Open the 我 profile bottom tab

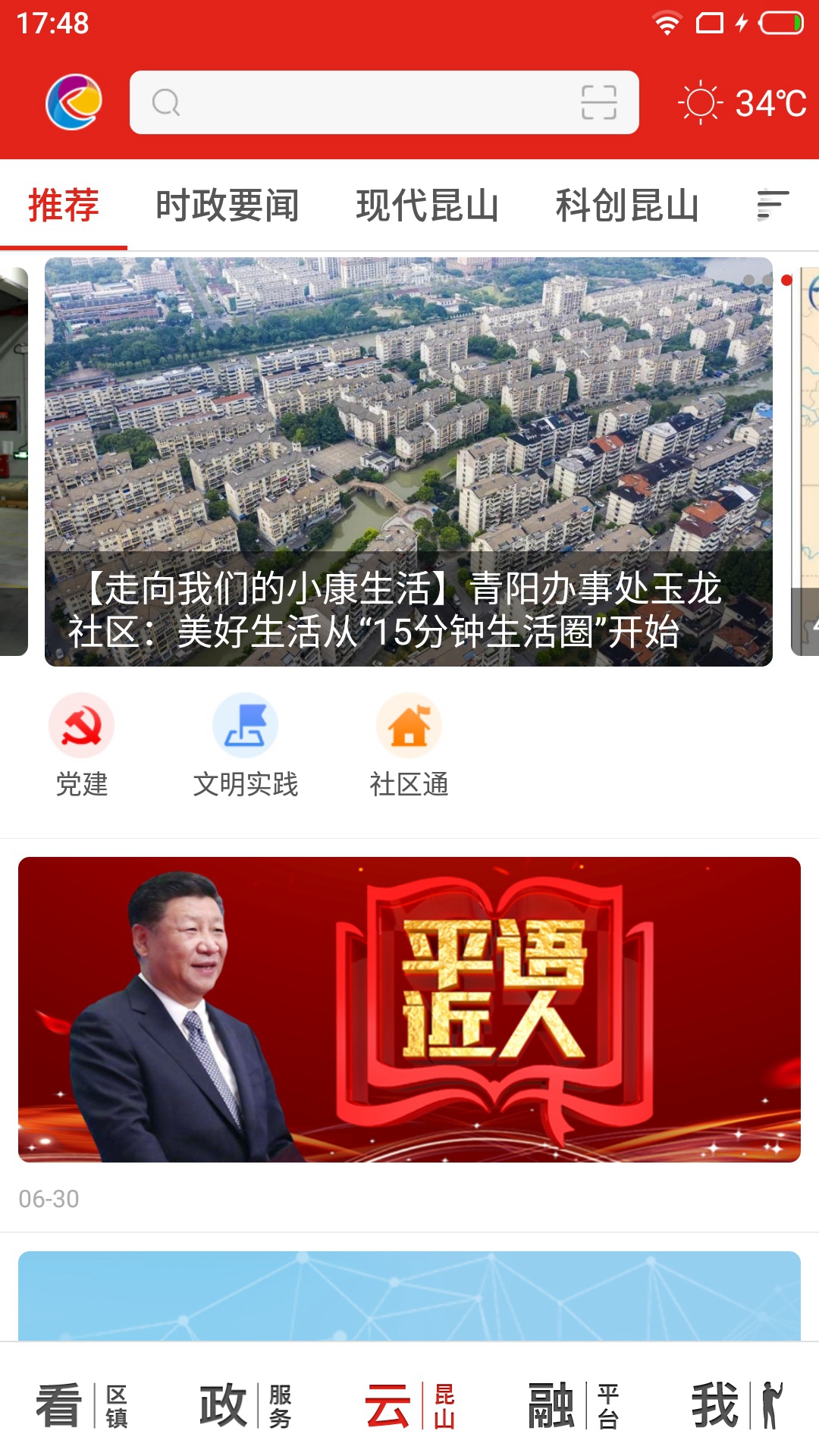[x=736, y=1405]
